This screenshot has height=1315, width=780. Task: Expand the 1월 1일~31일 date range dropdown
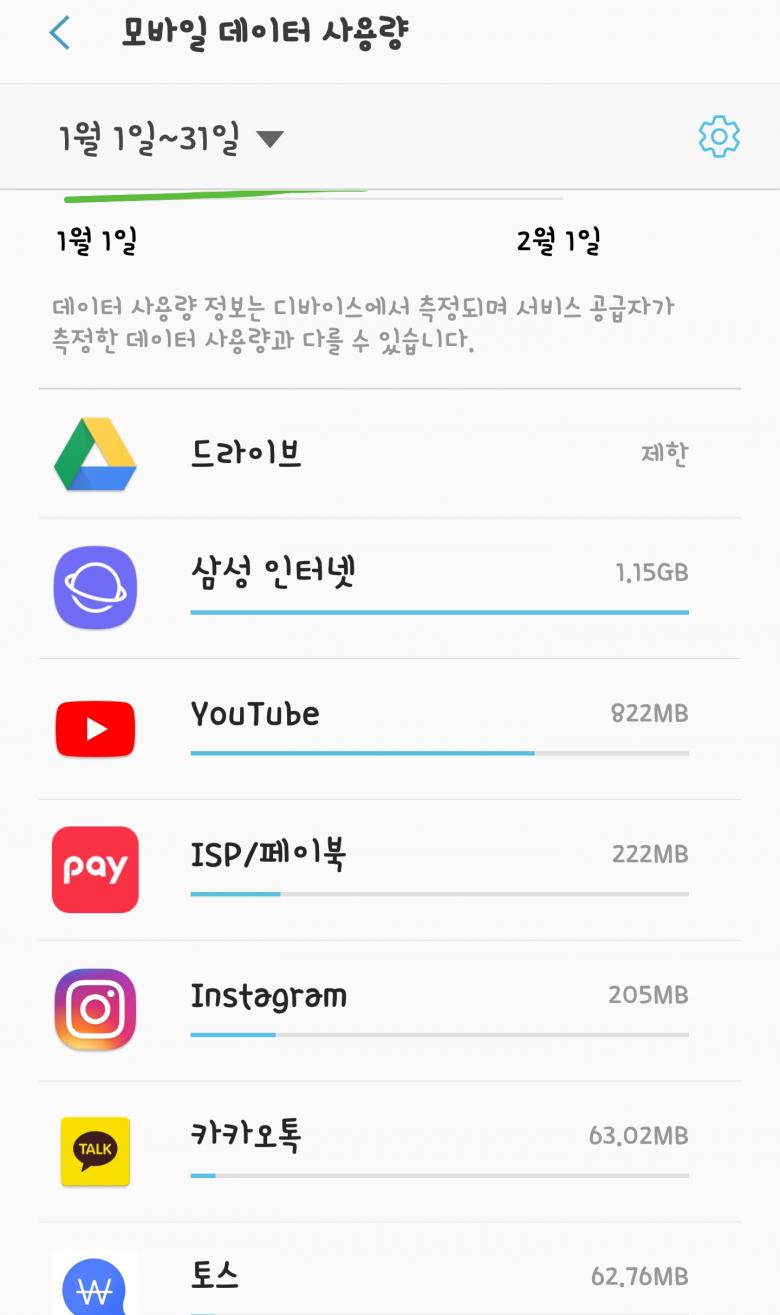click(171, 139)
